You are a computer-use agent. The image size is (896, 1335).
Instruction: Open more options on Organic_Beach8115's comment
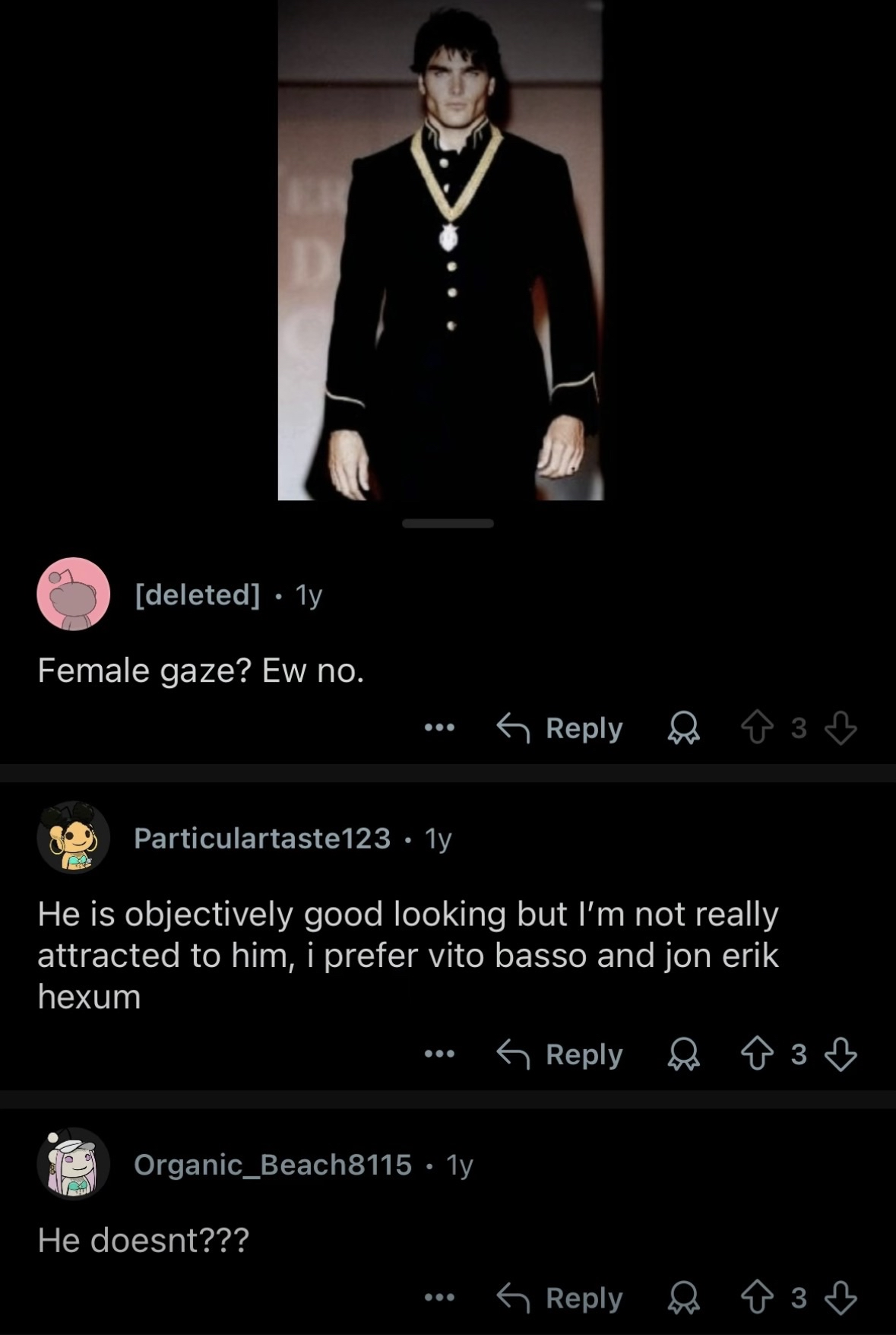click(x=439, y=1298)
